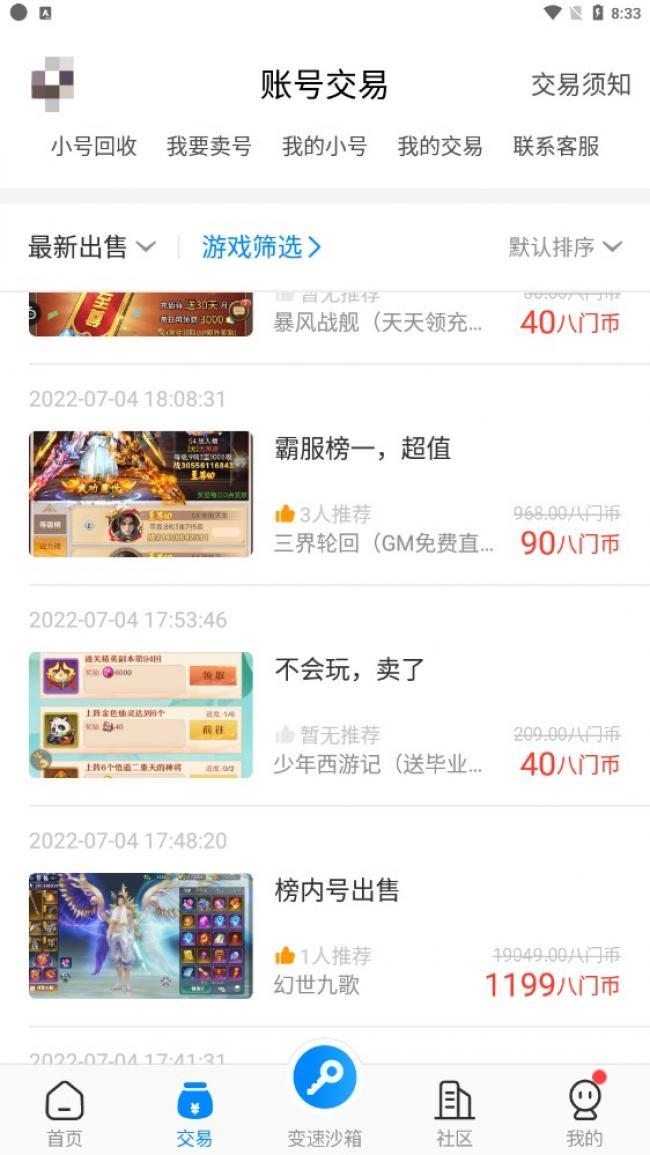This screenshot has height=1155, width=650.
Task: Switch to the 社区 tab
Action: (454, 1112)
